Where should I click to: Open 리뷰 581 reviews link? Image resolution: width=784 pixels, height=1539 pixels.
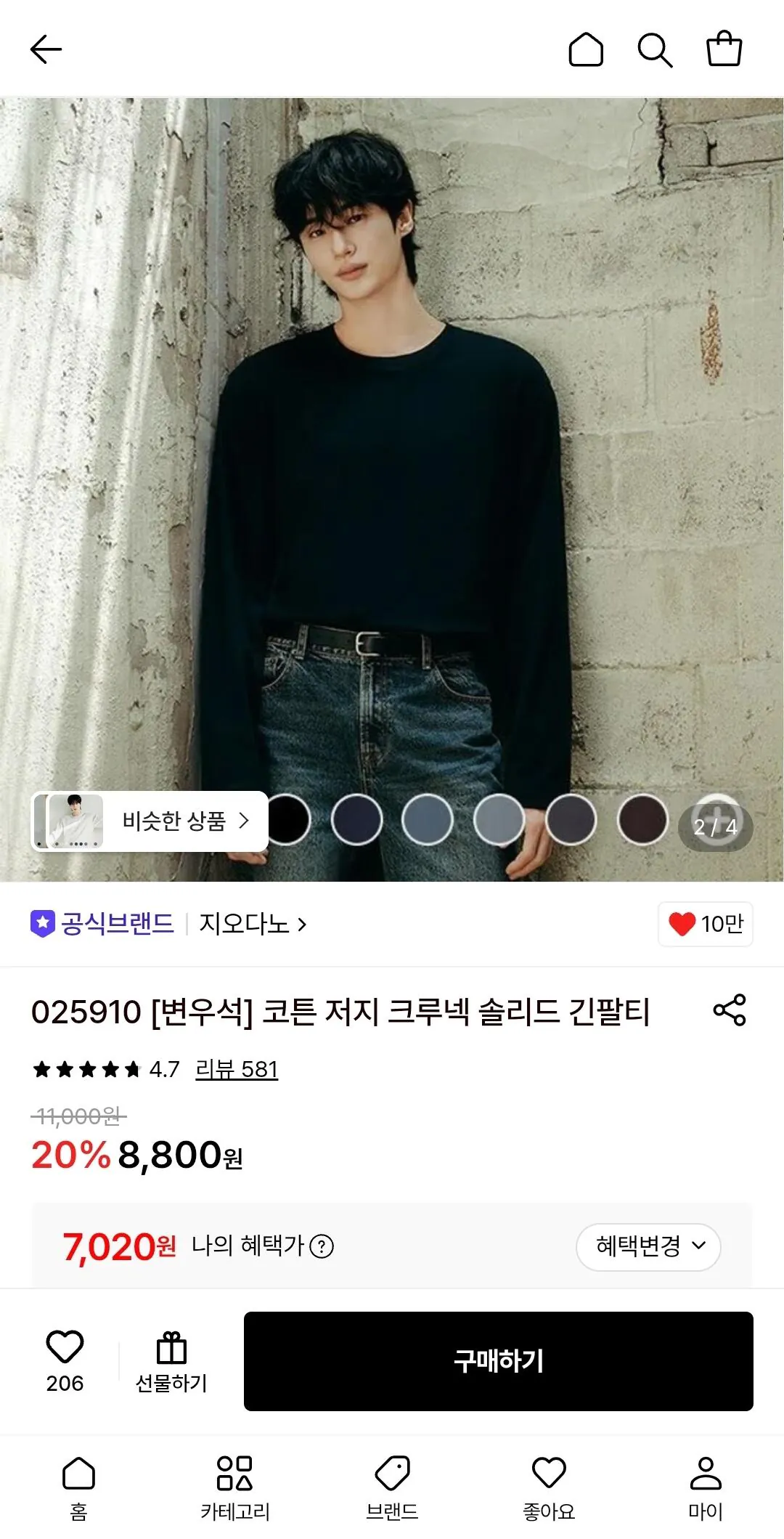tap(237, 1069)
